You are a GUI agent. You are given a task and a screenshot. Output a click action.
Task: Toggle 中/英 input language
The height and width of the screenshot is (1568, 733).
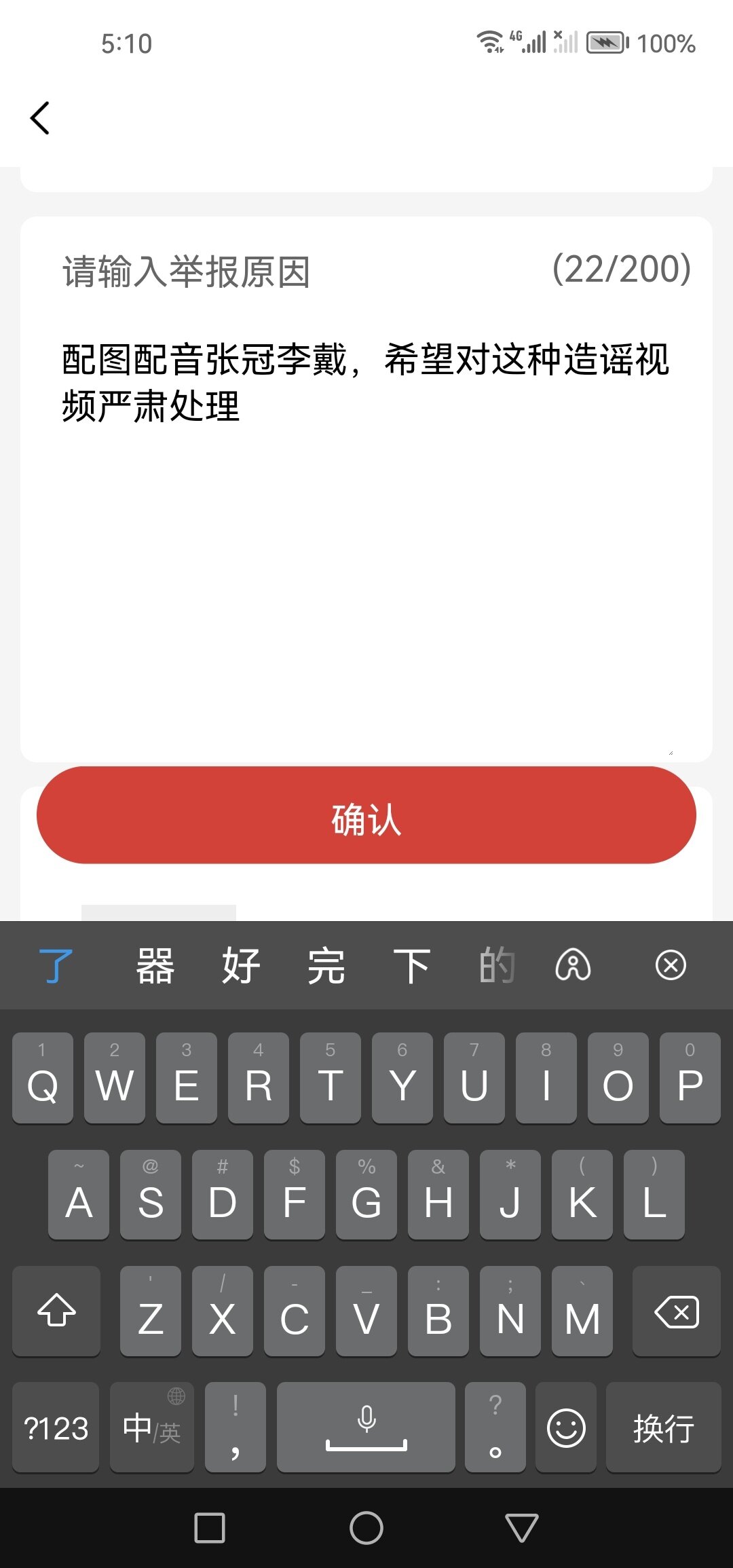(x=151, y=1427)
